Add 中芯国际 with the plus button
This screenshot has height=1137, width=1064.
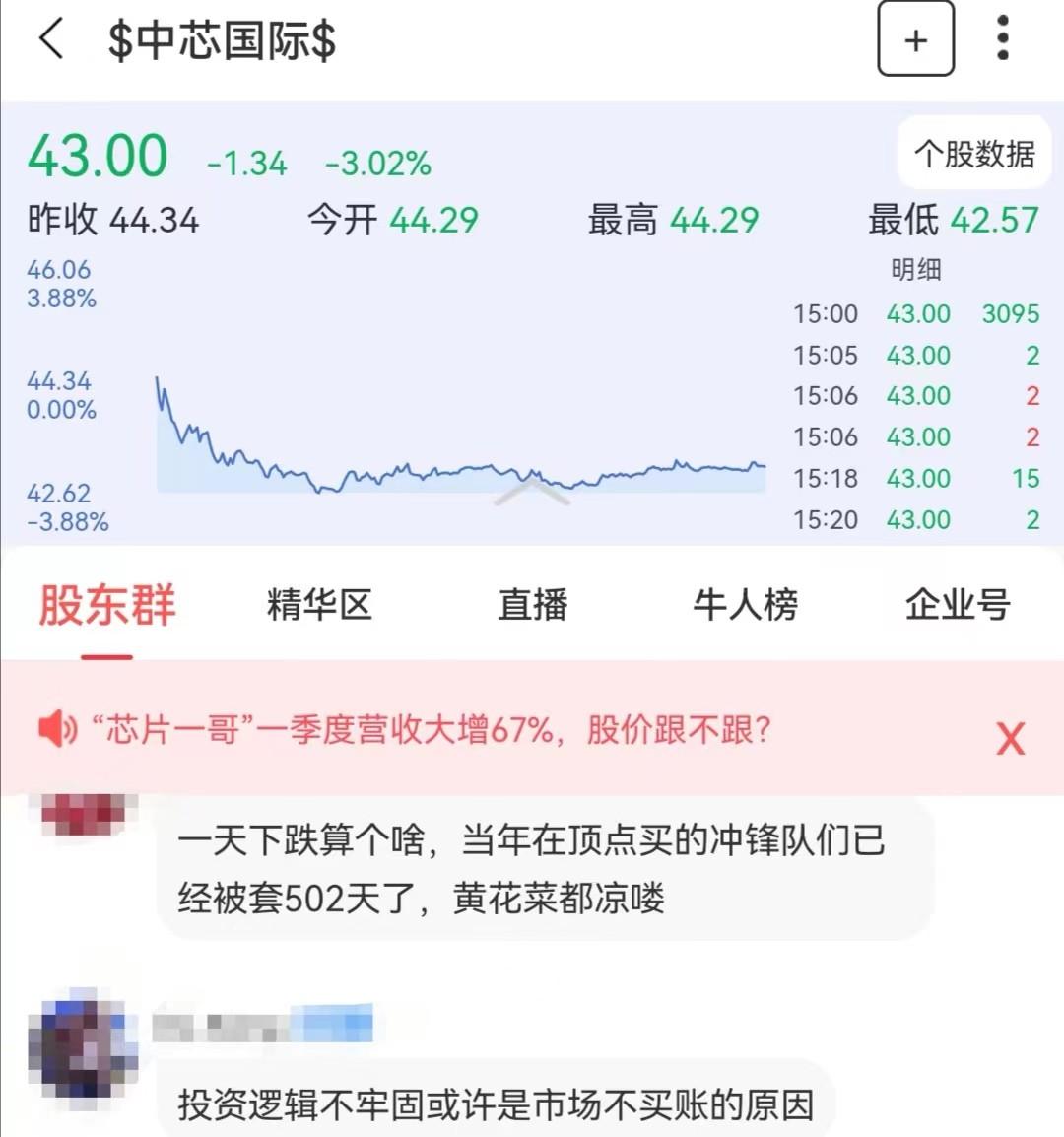coord(915,39)
